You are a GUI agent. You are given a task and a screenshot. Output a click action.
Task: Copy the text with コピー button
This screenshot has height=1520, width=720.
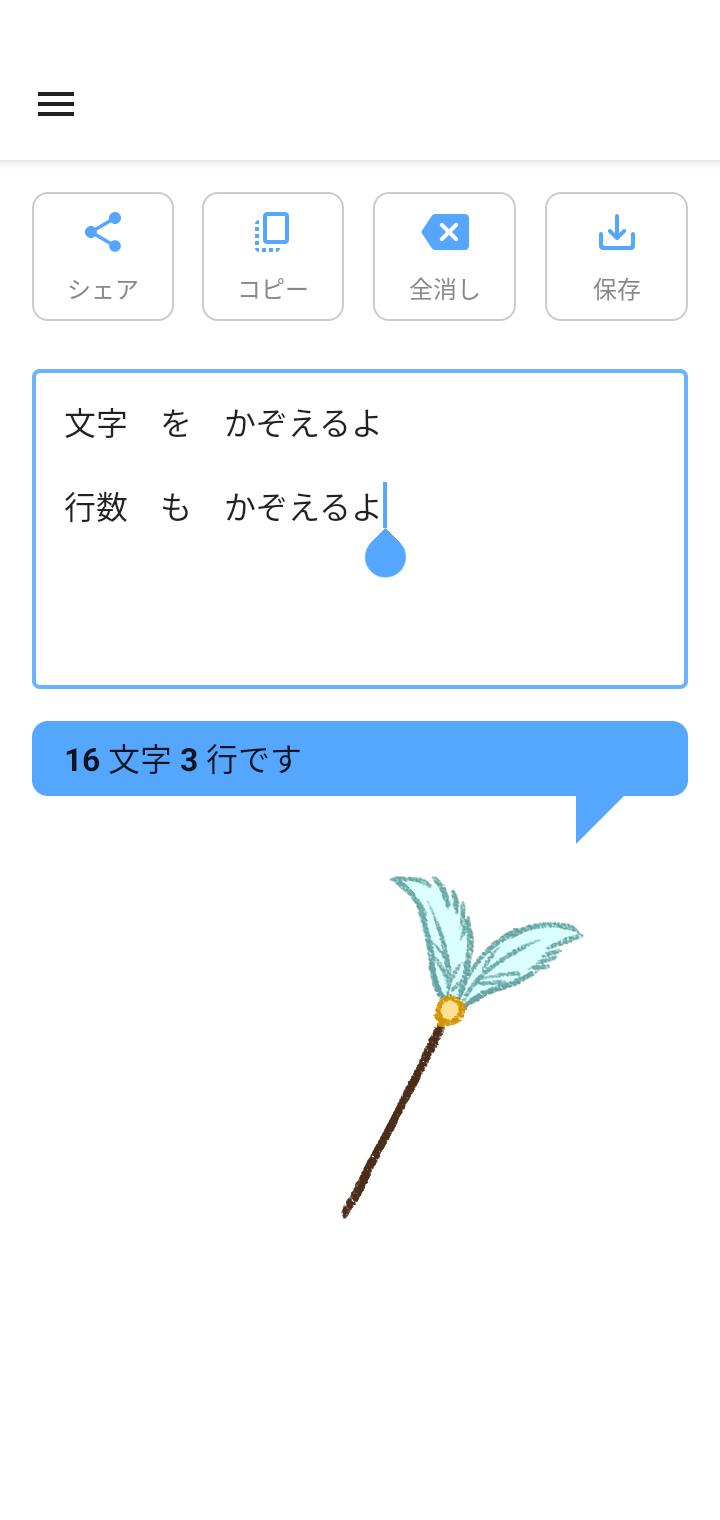tap(273, 256)
